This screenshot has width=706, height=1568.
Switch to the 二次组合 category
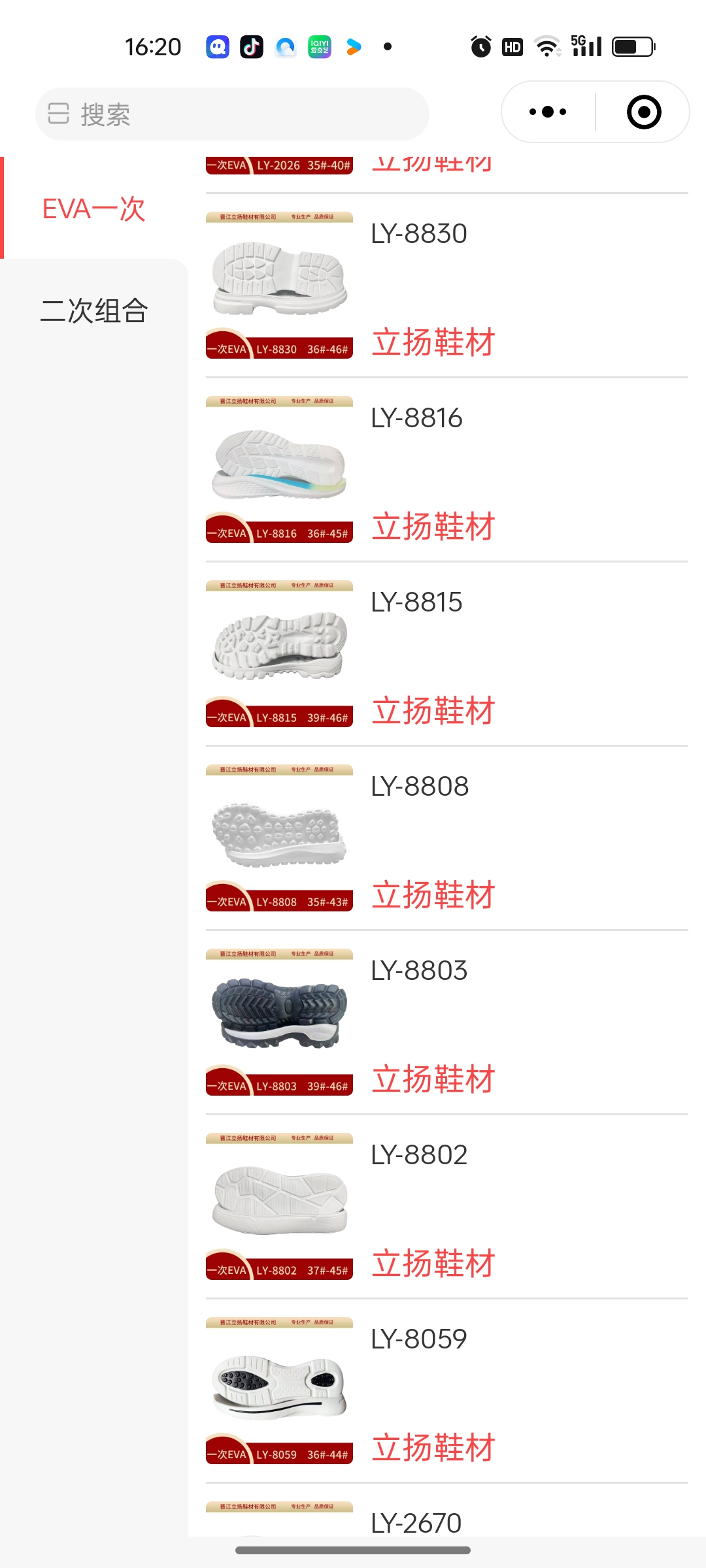click(x=93, y=310)
